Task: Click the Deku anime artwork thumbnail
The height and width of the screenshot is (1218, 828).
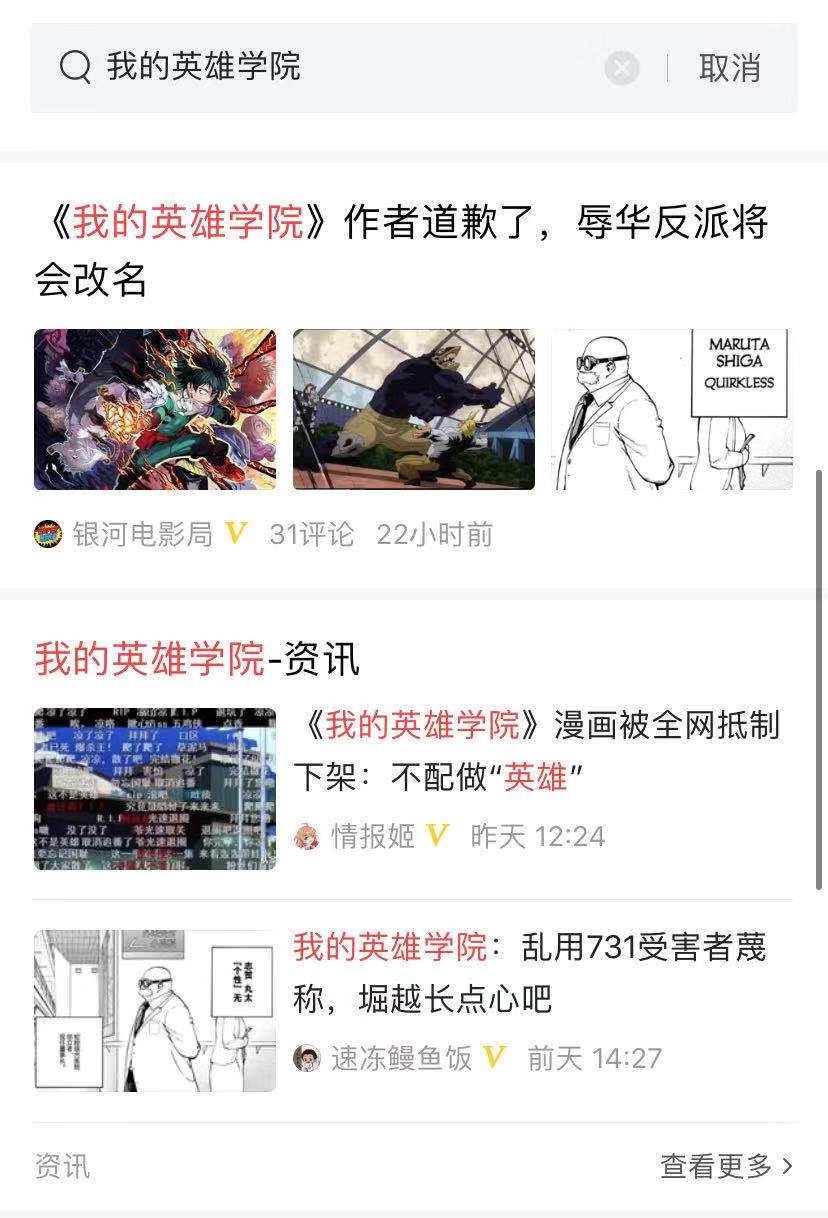Action: [155, 410]
